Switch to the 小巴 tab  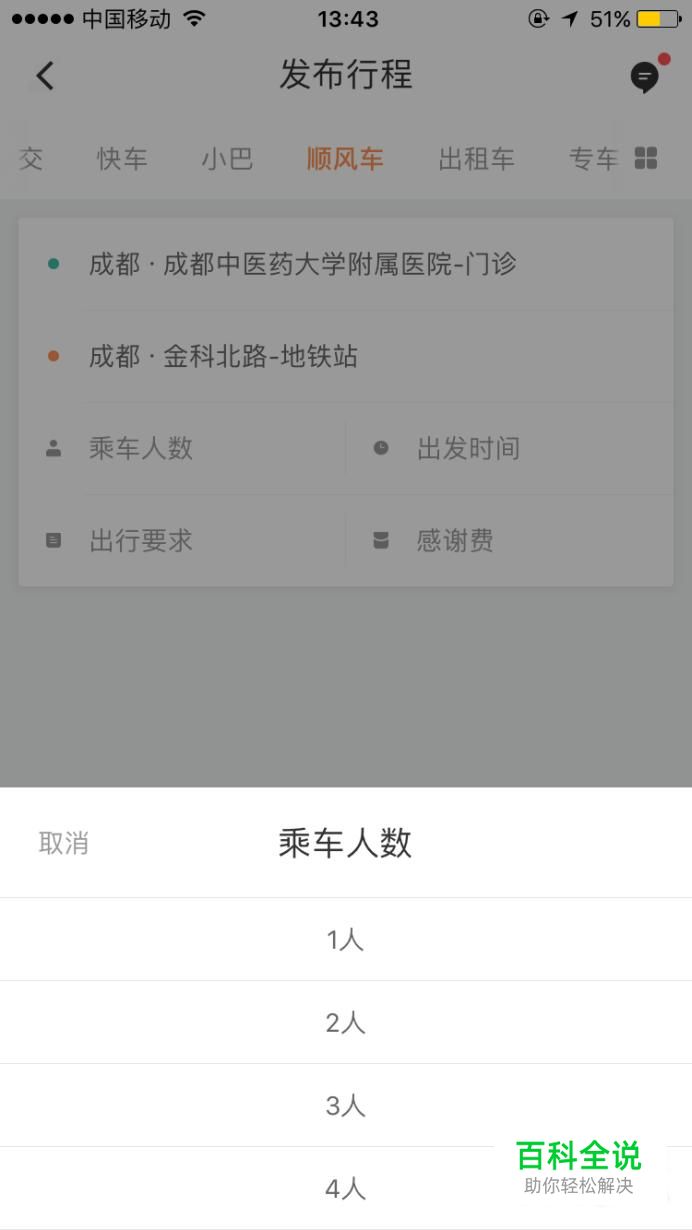[x=227, y=159]
